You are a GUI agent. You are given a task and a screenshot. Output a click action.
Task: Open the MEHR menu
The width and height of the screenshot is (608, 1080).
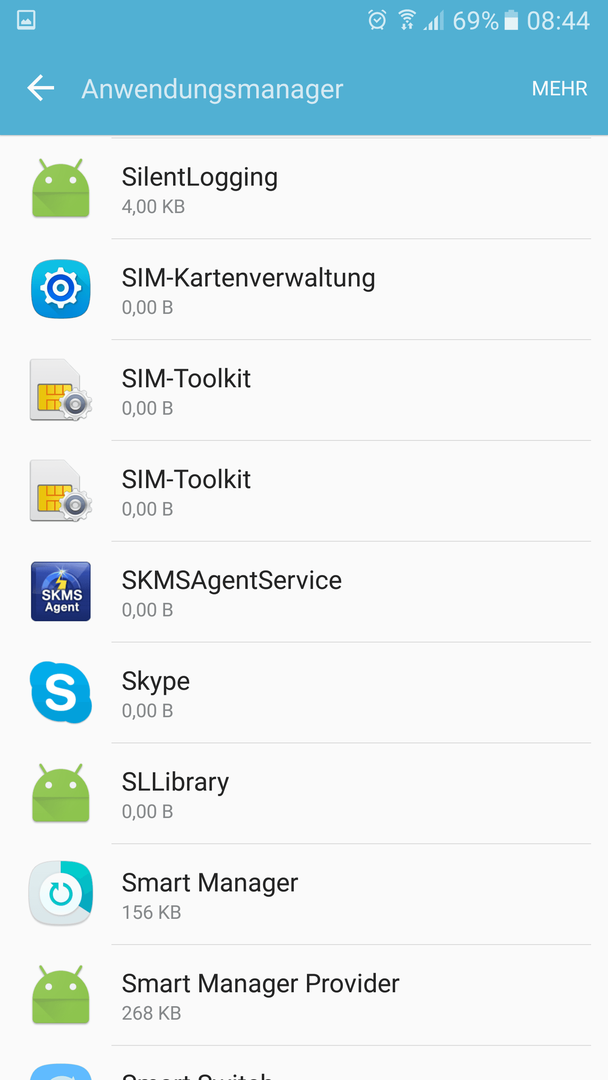[x=559, y=89]
